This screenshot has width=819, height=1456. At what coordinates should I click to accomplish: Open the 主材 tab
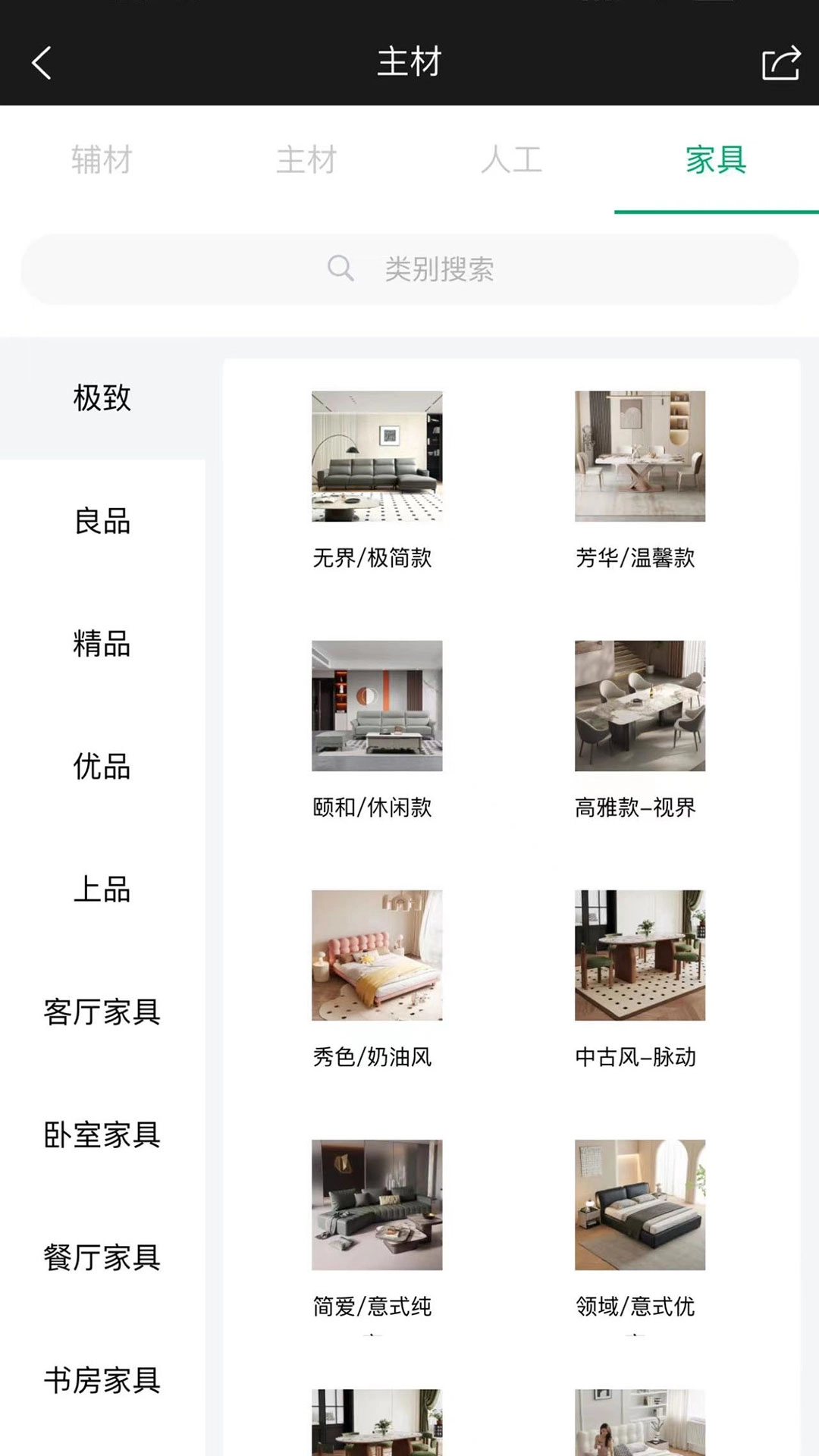click(306, 160)
